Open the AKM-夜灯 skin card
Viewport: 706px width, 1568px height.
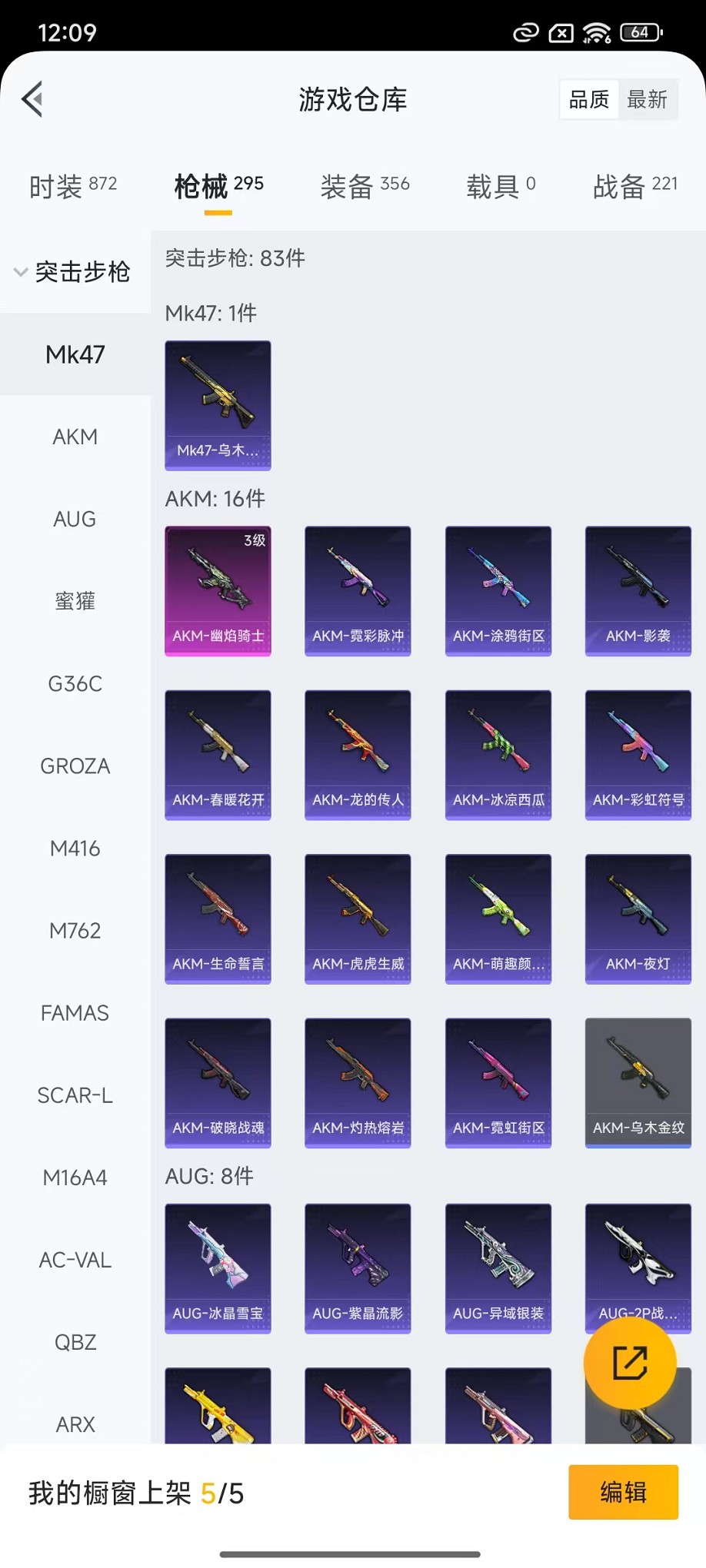638,919
